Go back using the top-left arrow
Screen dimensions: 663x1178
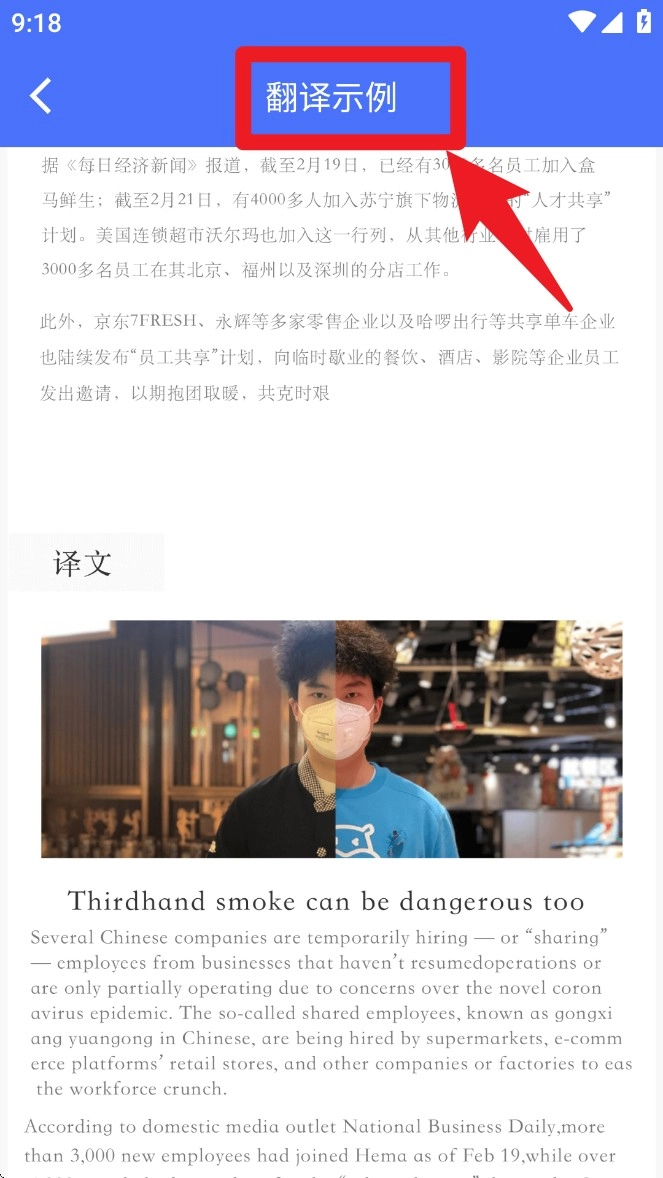41,96
